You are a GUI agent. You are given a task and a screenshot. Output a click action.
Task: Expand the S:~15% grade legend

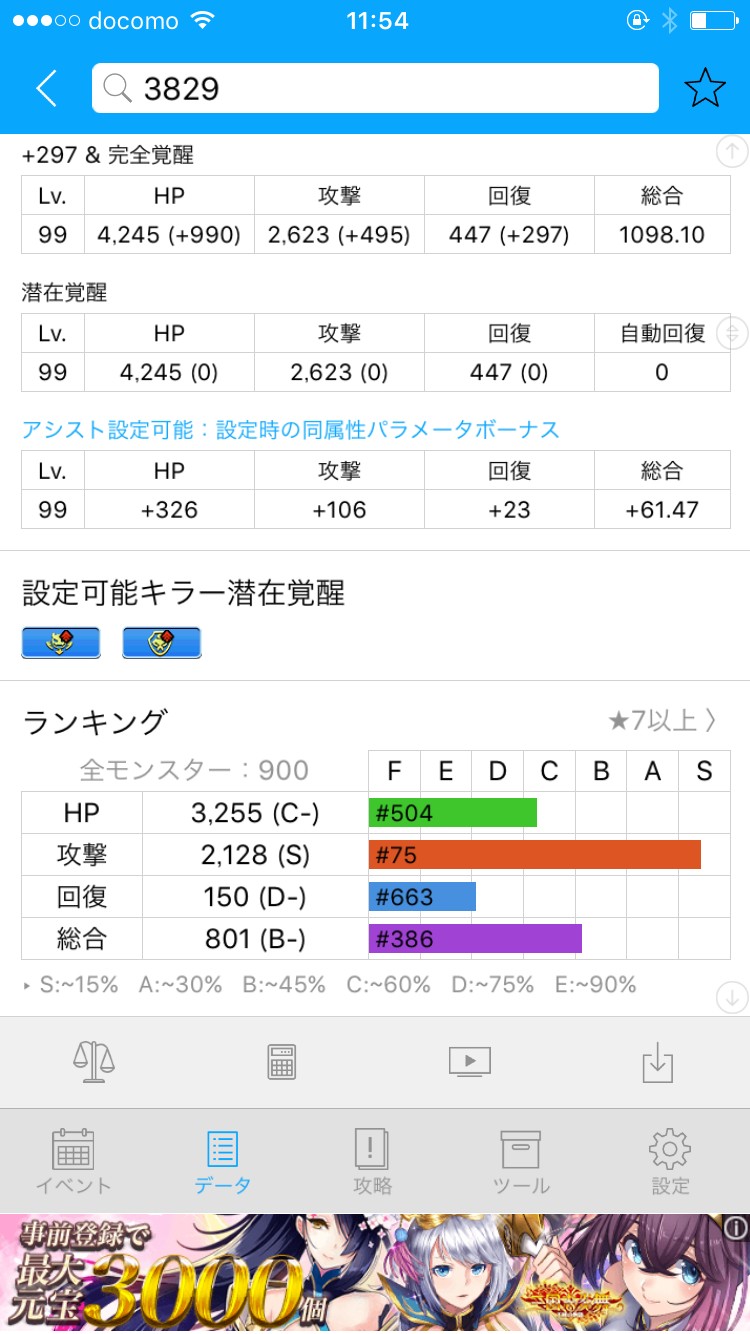pyautogui.click(x=70, y=985)
